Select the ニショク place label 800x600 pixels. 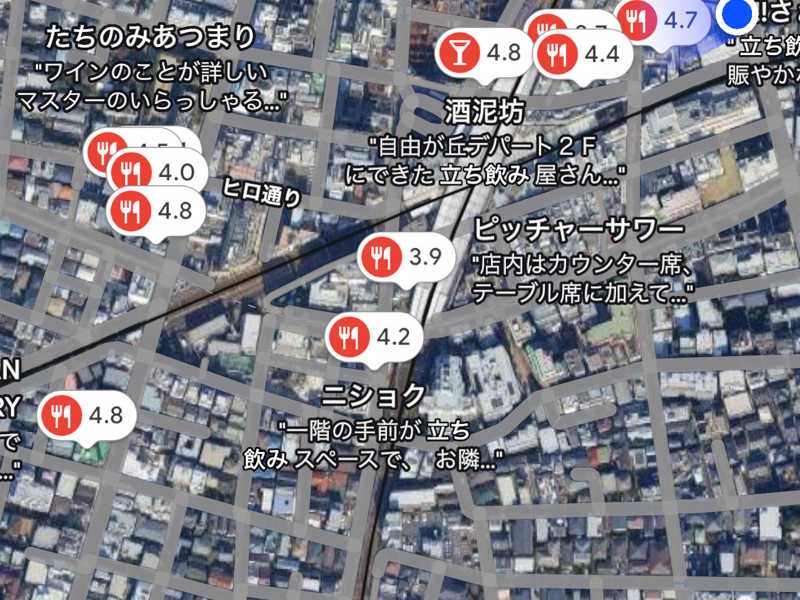click(374, 396)
